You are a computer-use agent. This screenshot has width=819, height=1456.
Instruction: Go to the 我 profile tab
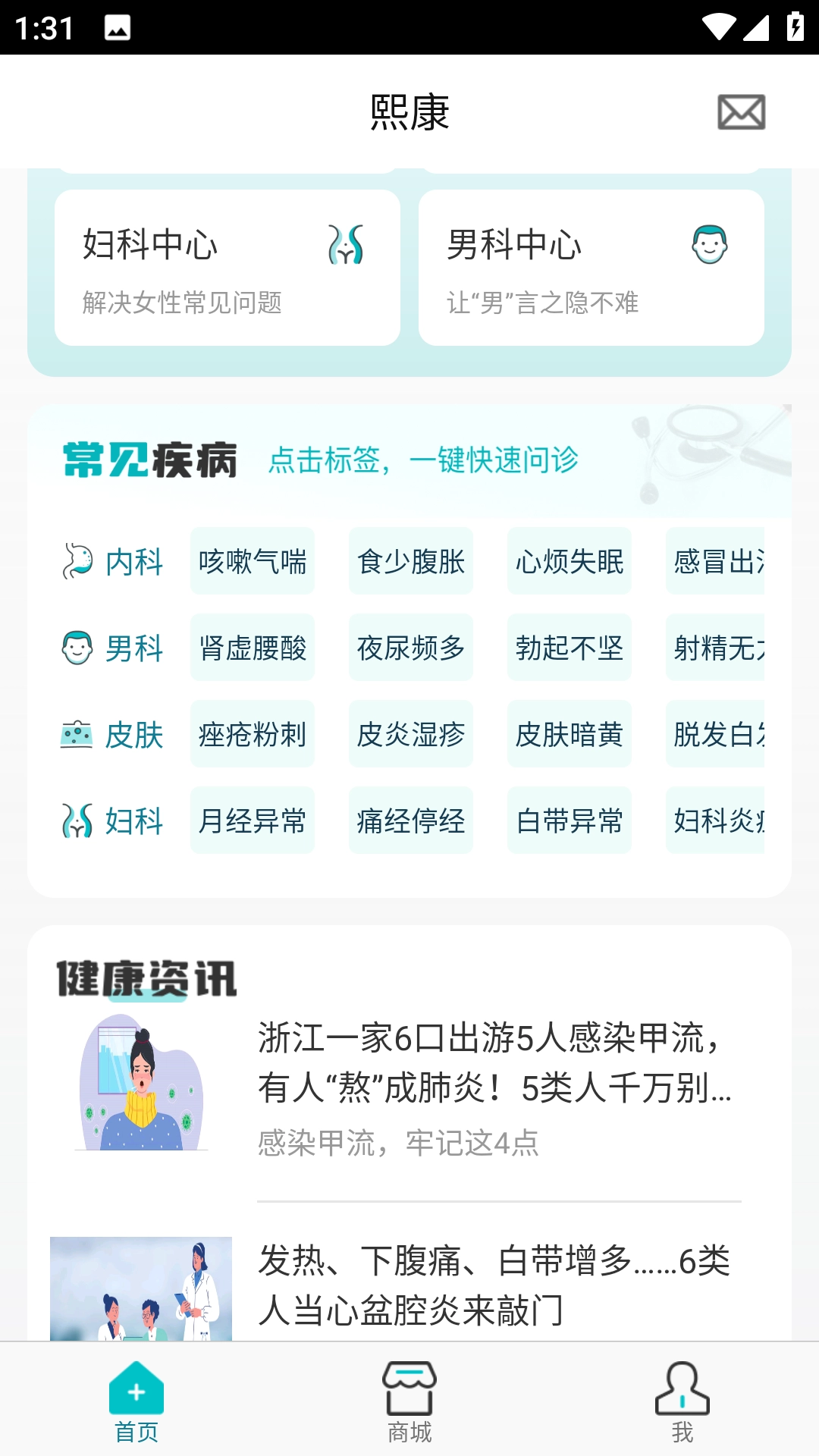coord(682,1401)
